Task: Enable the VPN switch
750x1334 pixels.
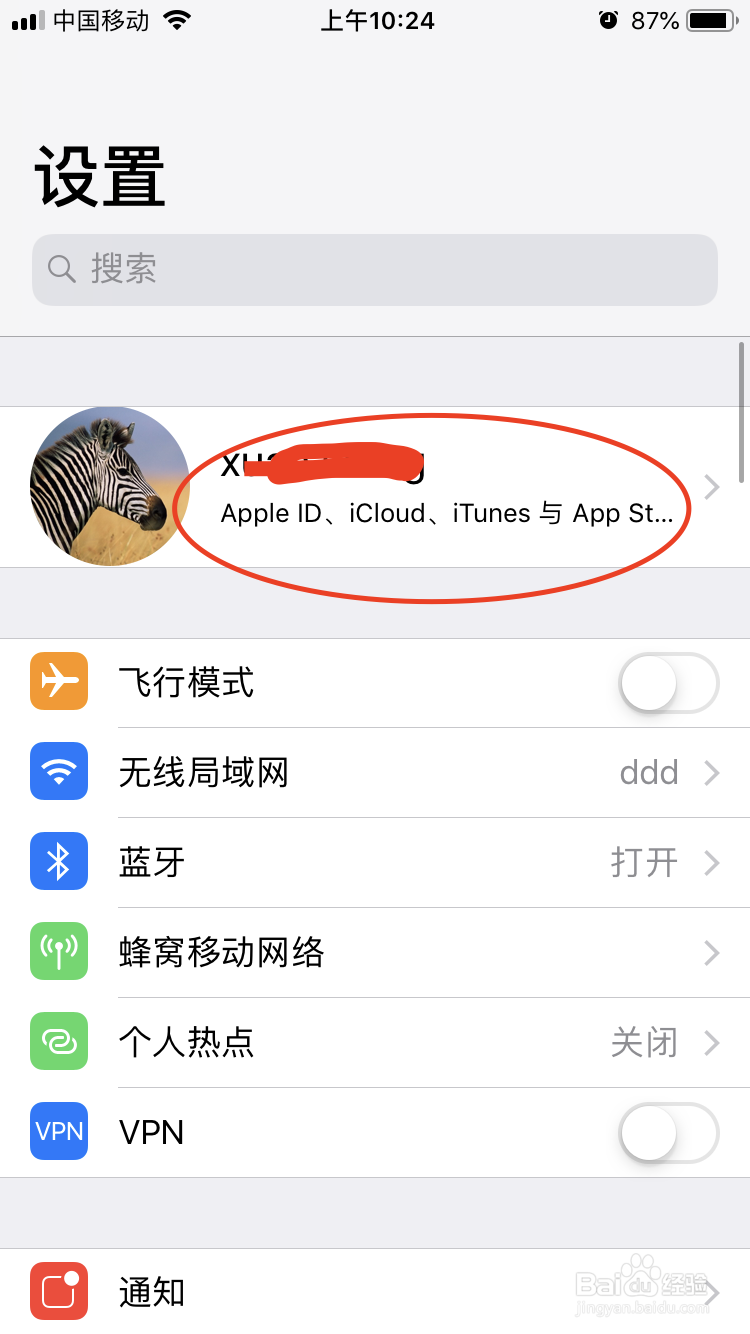Action: pyautogui.click(x=668, y=1131)
